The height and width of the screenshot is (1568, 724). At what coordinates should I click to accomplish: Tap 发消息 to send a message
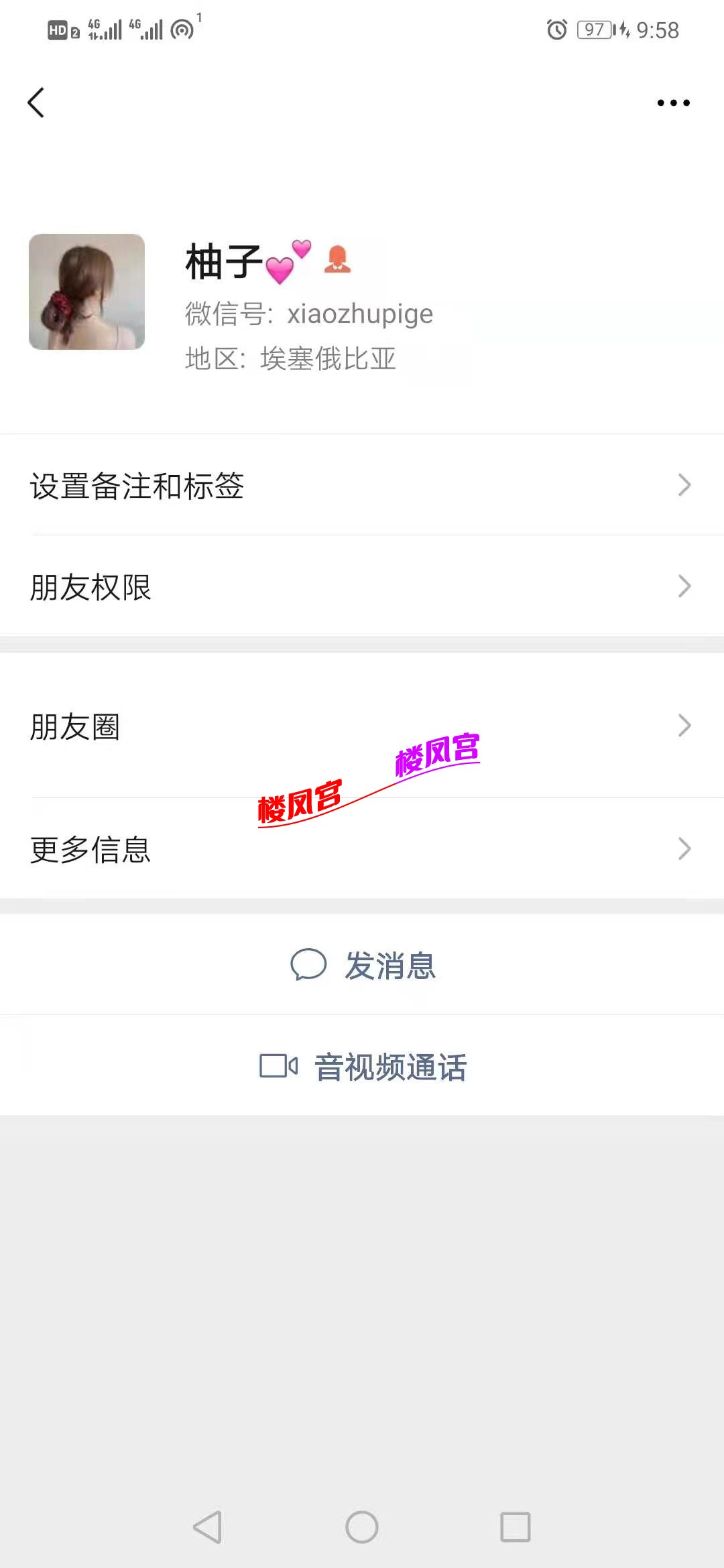363,965
